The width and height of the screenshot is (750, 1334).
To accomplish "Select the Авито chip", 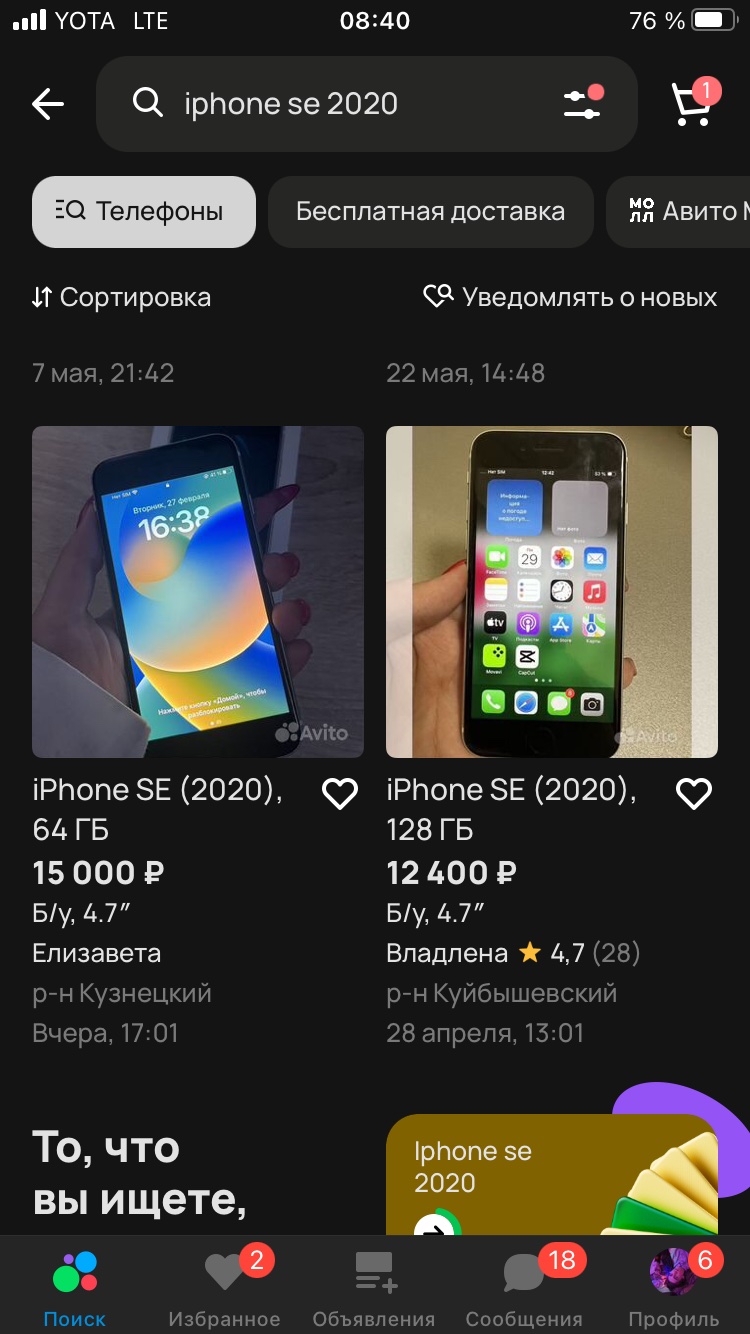I will pos(685,212).
